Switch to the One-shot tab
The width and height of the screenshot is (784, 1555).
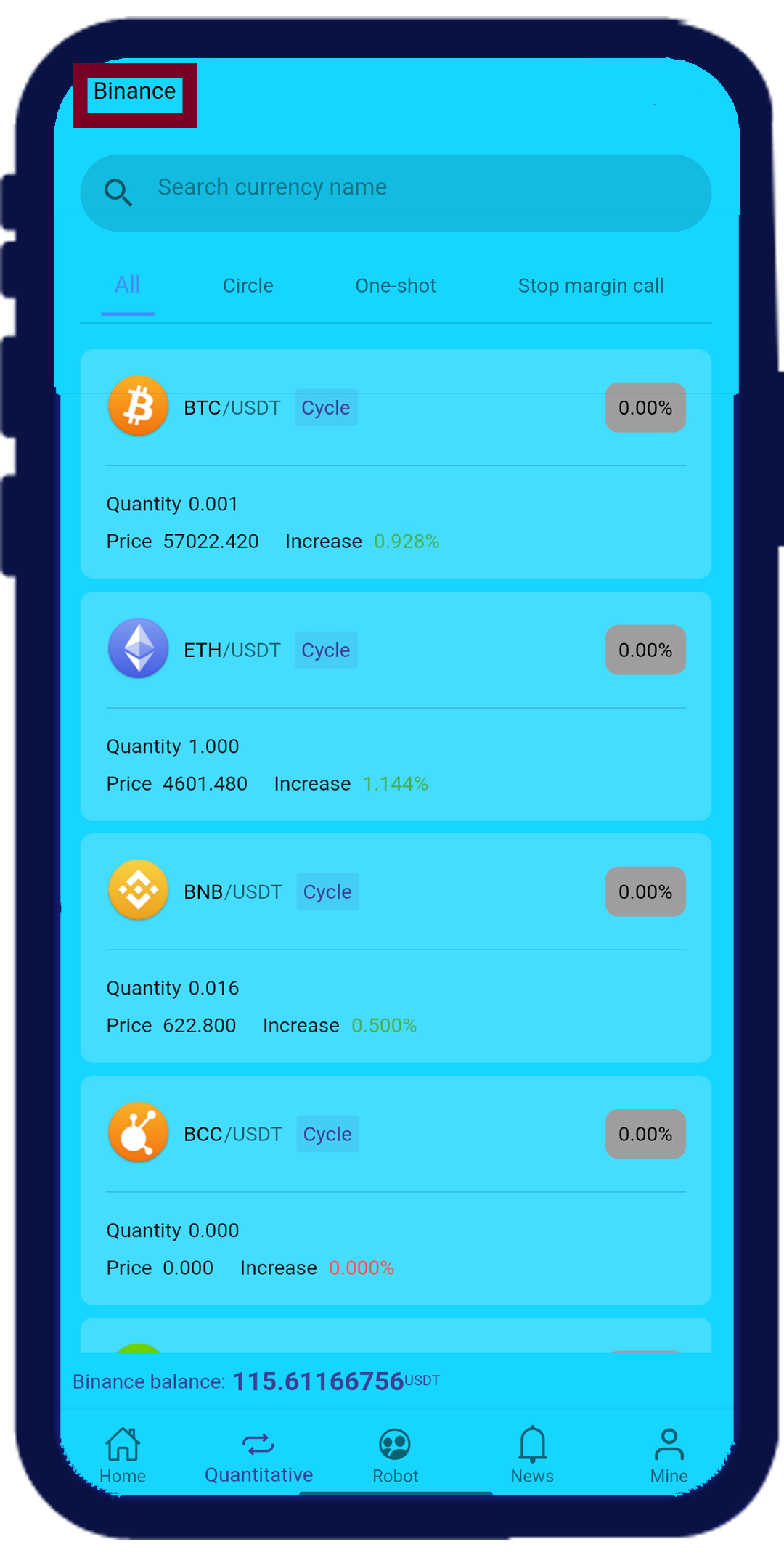pos(396,286)
